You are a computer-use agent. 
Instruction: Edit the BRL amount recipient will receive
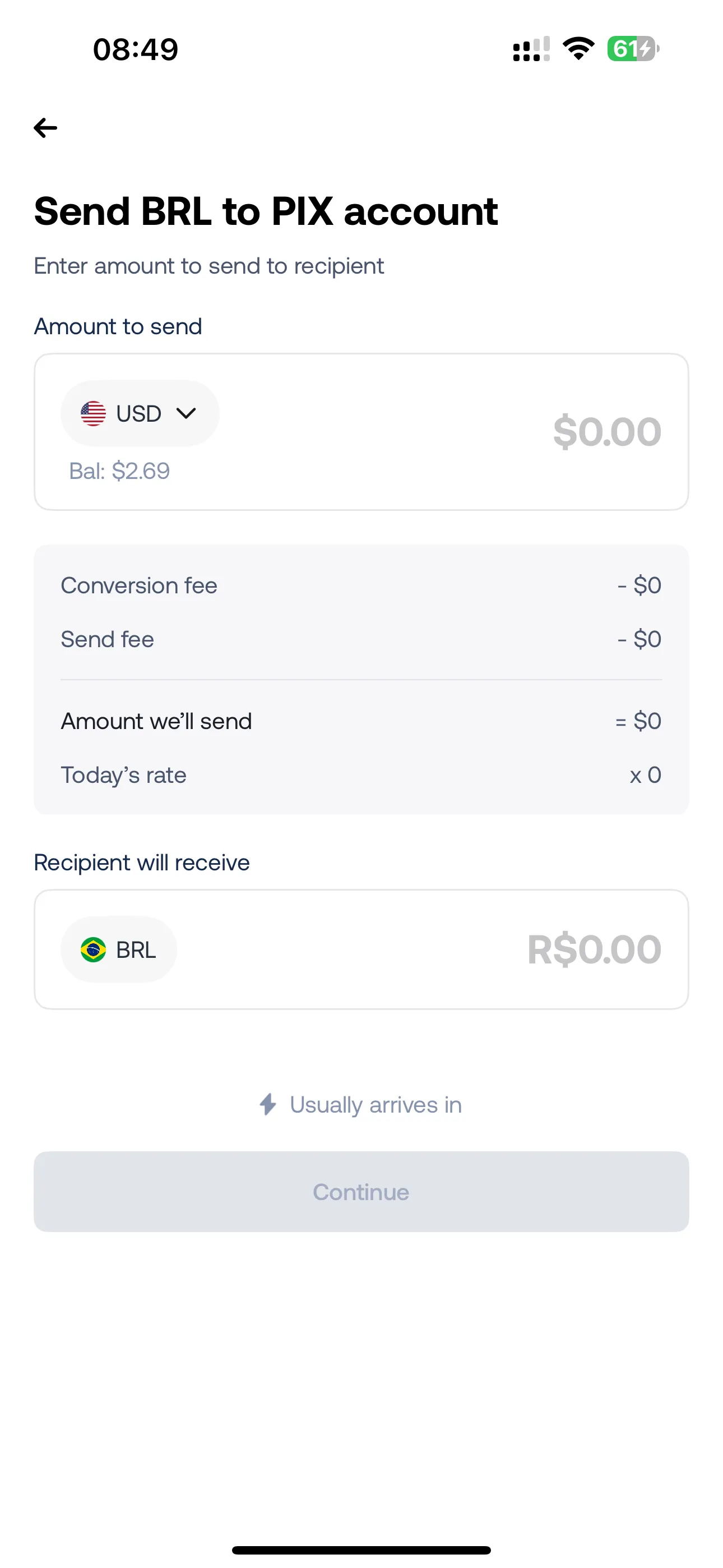coord(594,949)
